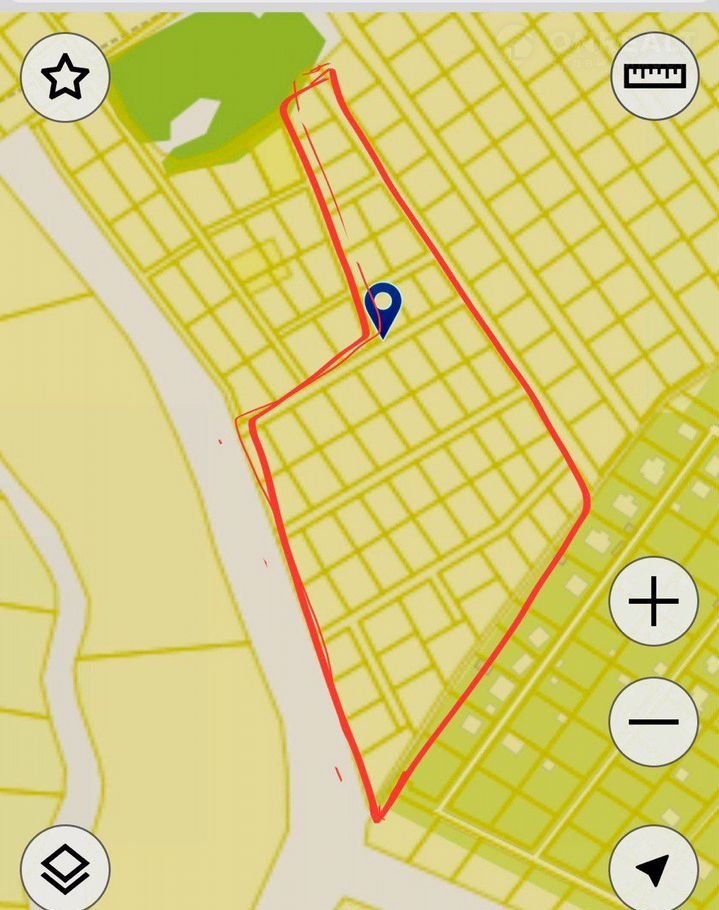
Task: Zoom out with the minus button
Action: pyautogui.click(x=653, y=721)
